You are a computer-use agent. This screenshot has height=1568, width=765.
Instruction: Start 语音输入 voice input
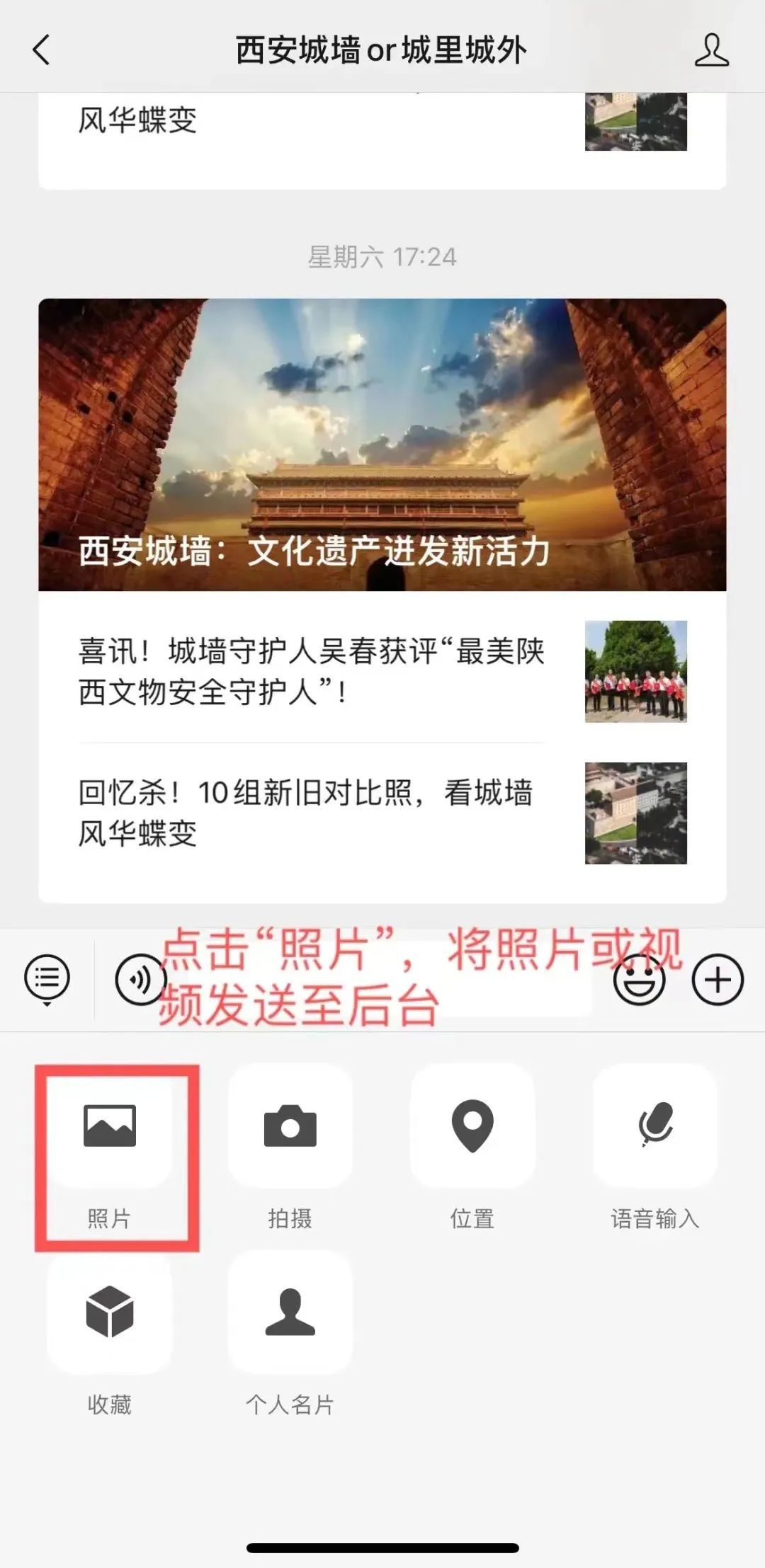pyautogui.click(x=655, y=1148)
